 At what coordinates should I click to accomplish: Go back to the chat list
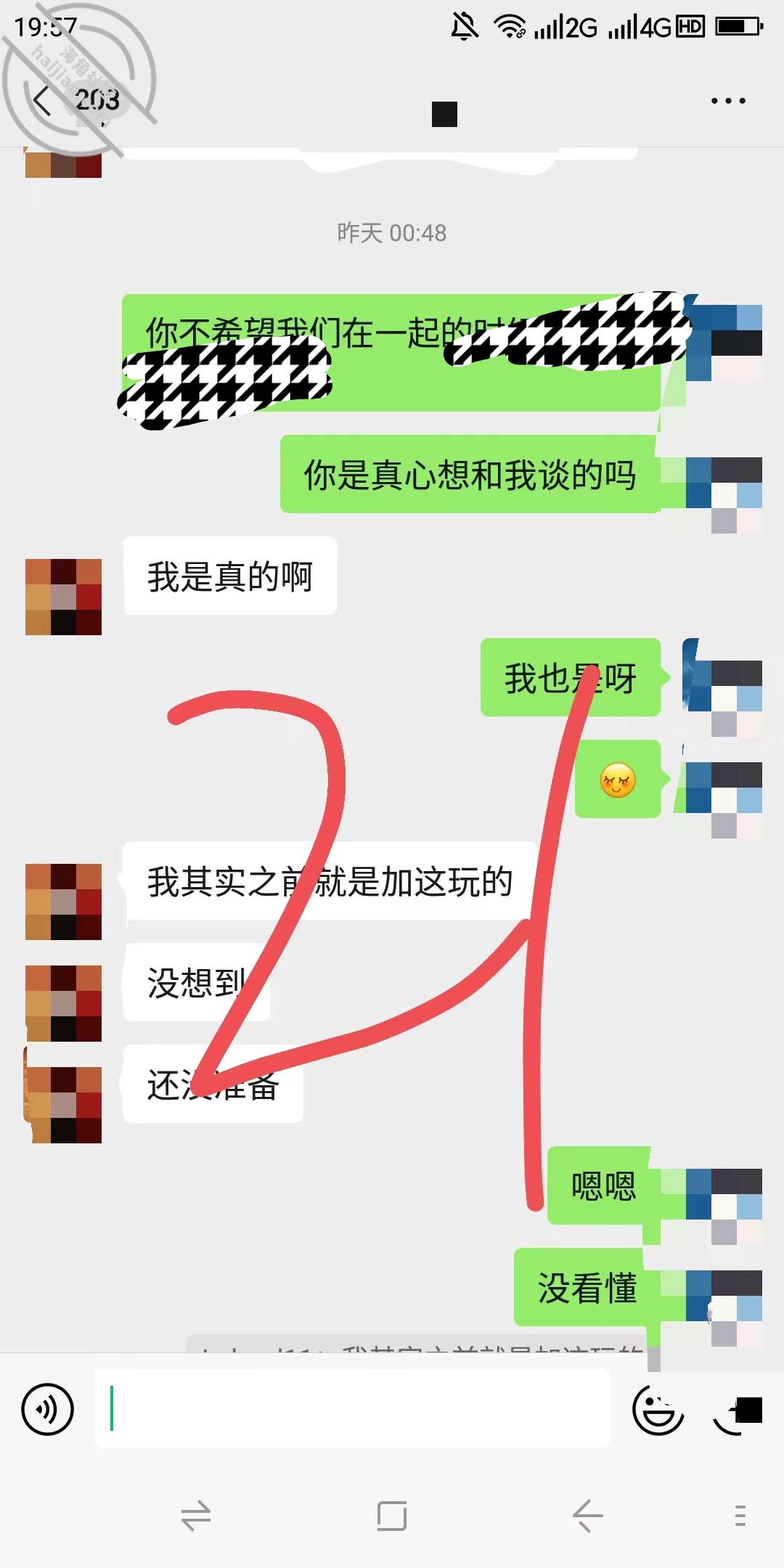pyautogui.click(x=43, y=100)
